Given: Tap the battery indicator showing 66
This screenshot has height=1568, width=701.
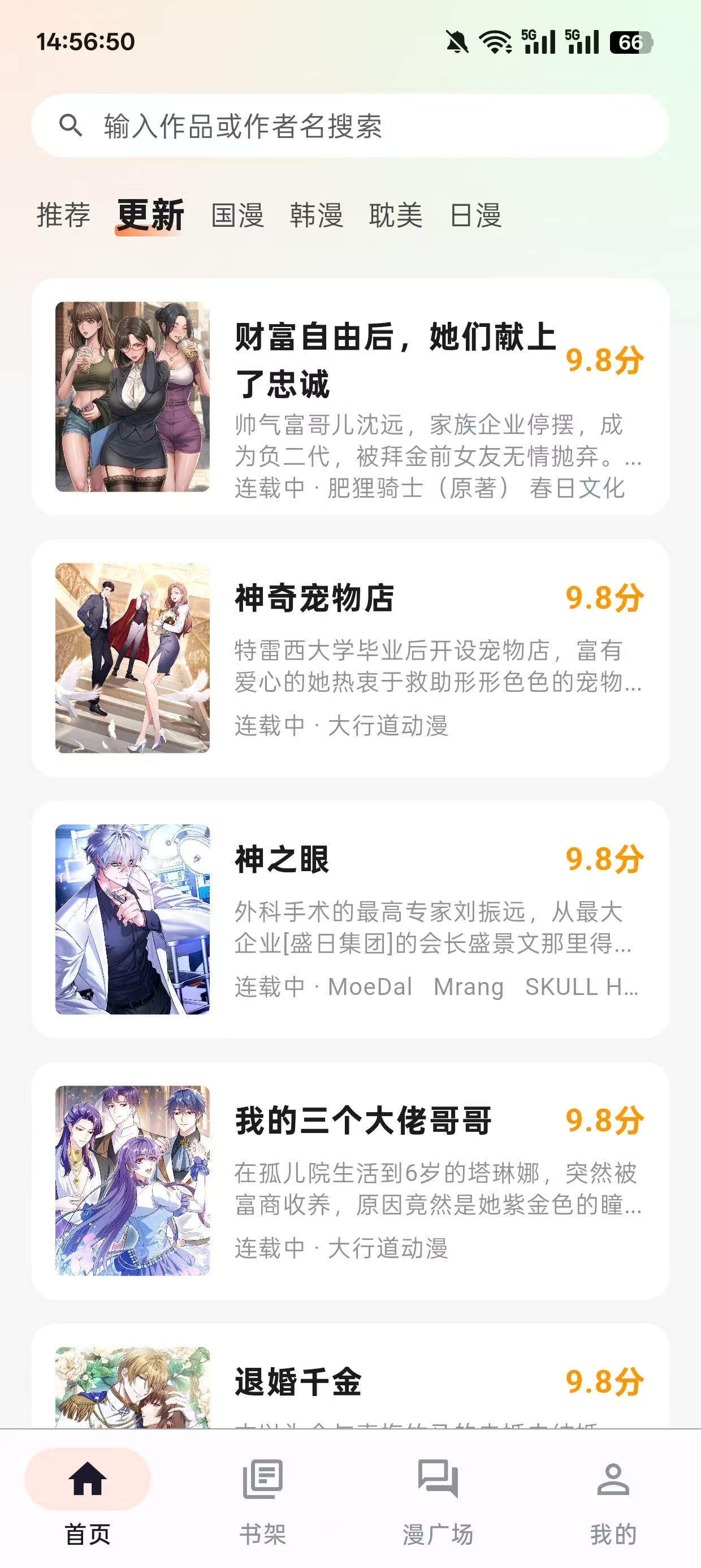Looking at the screenshot, I should coord(629,41).
